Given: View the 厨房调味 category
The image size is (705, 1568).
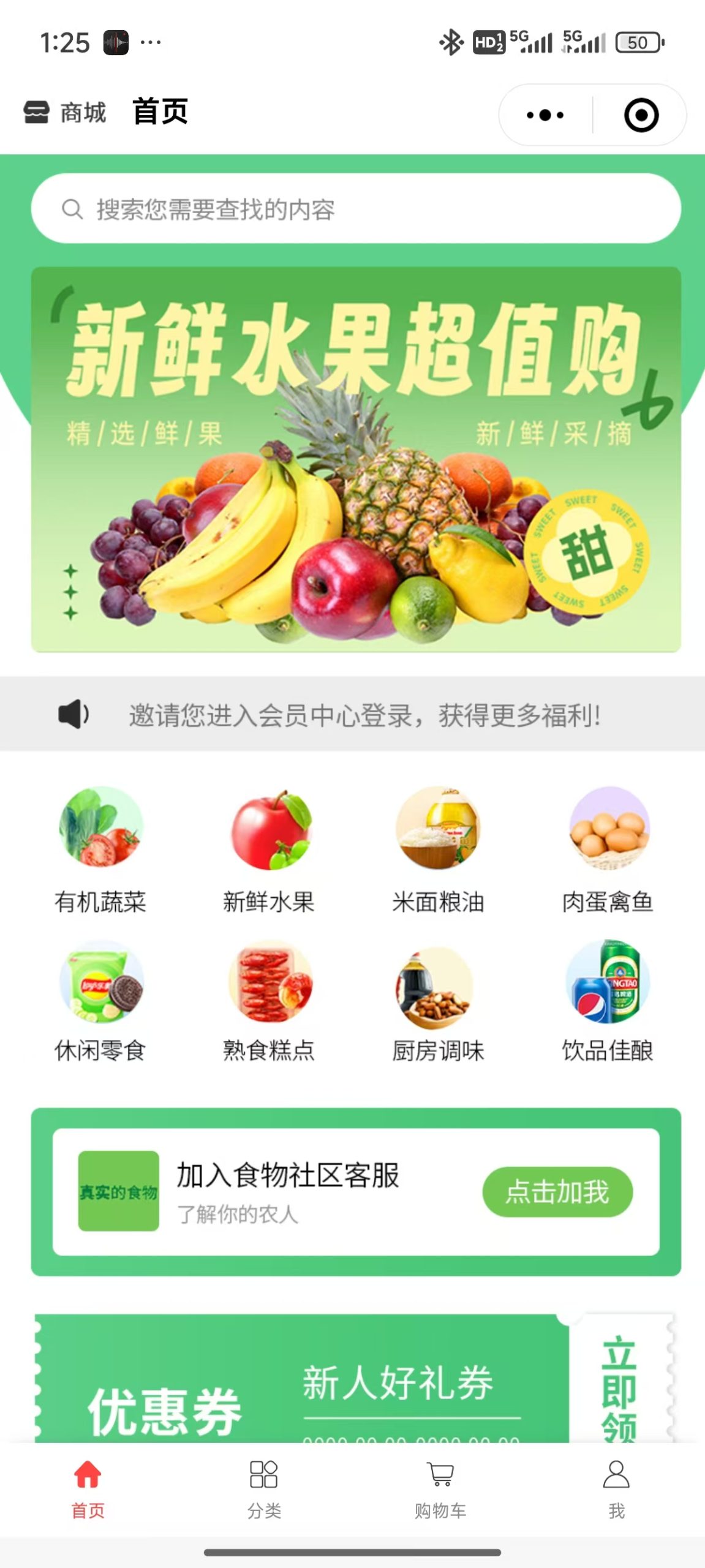Looking at the screenshot, I should (x=437, y=1001).
